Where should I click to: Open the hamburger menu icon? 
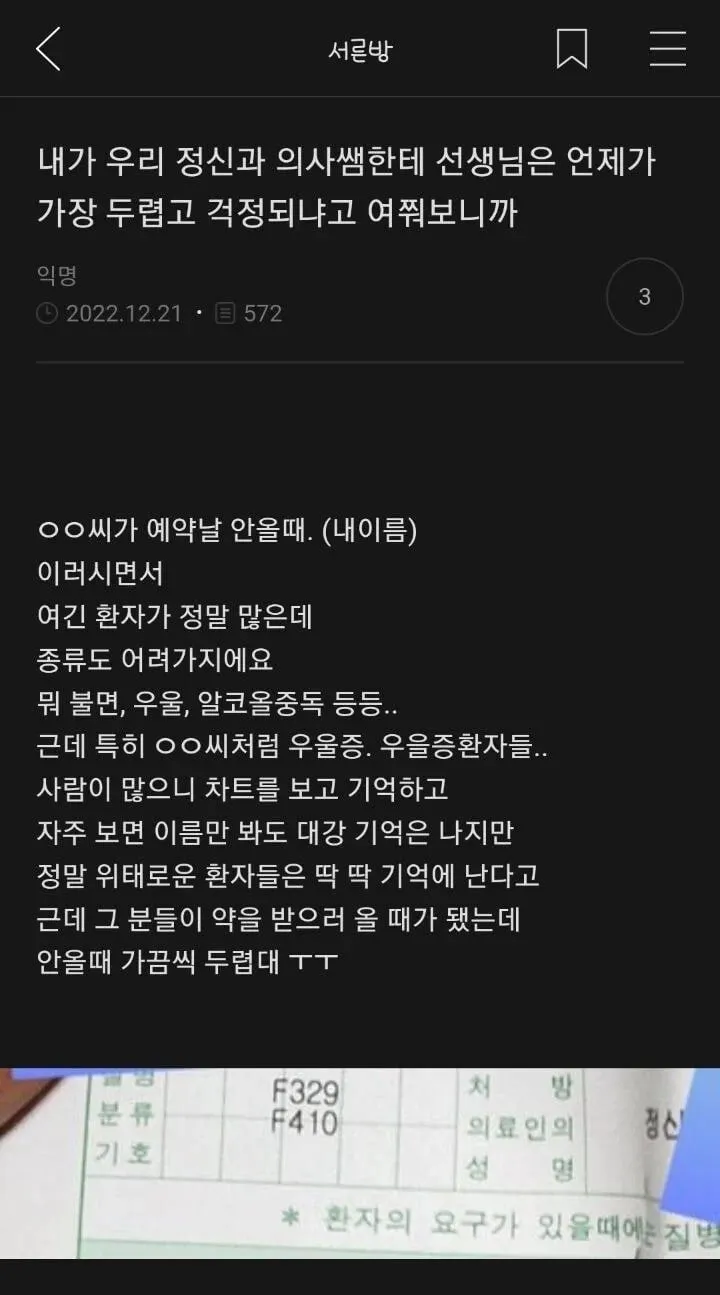click(667, 49)
